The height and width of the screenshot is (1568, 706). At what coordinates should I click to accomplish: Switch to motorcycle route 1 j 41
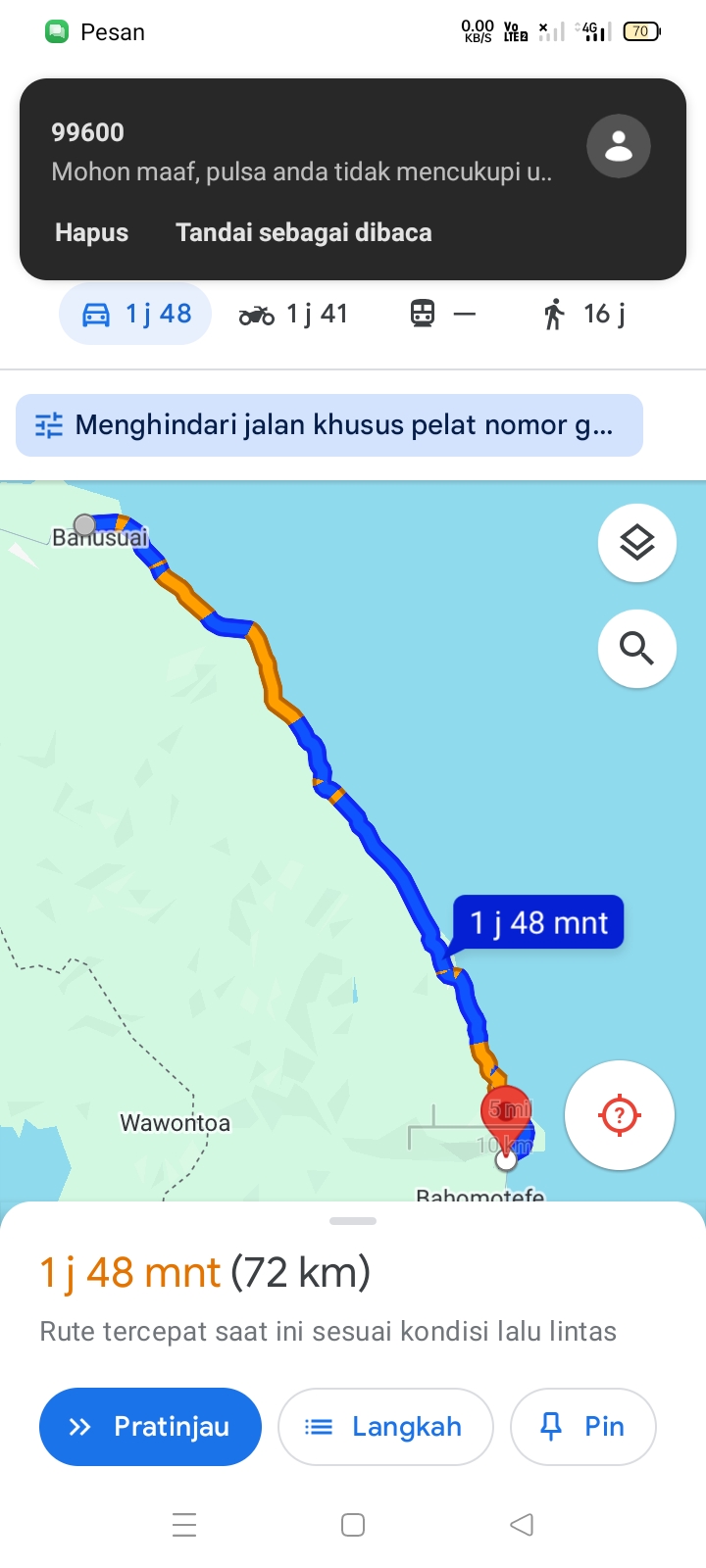pos(293,314)
